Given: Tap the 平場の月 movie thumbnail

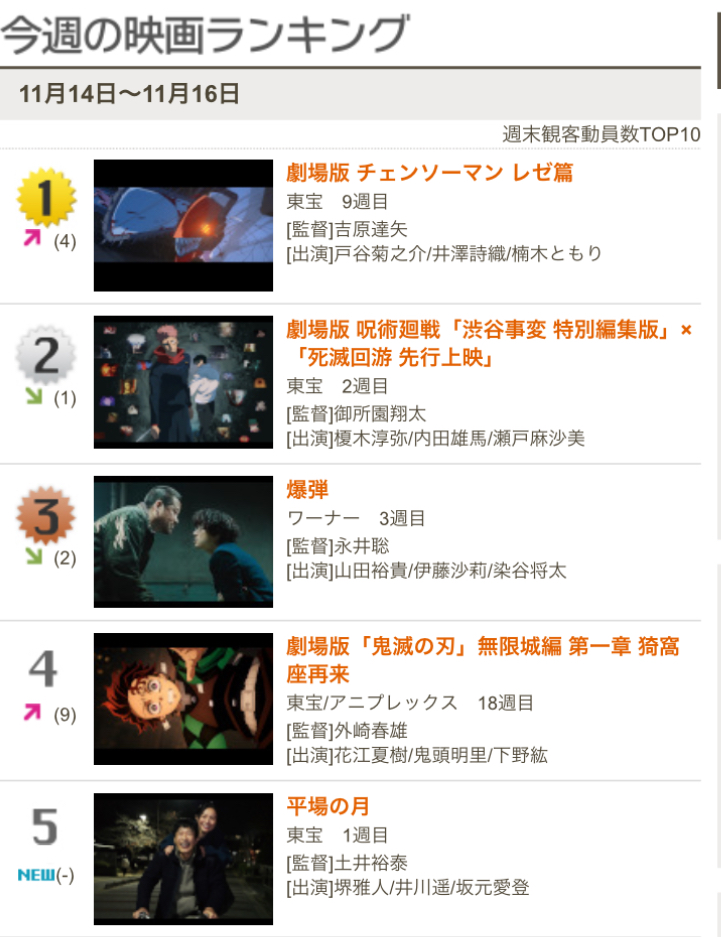Looking at the screenshot, I should point(183,858).
